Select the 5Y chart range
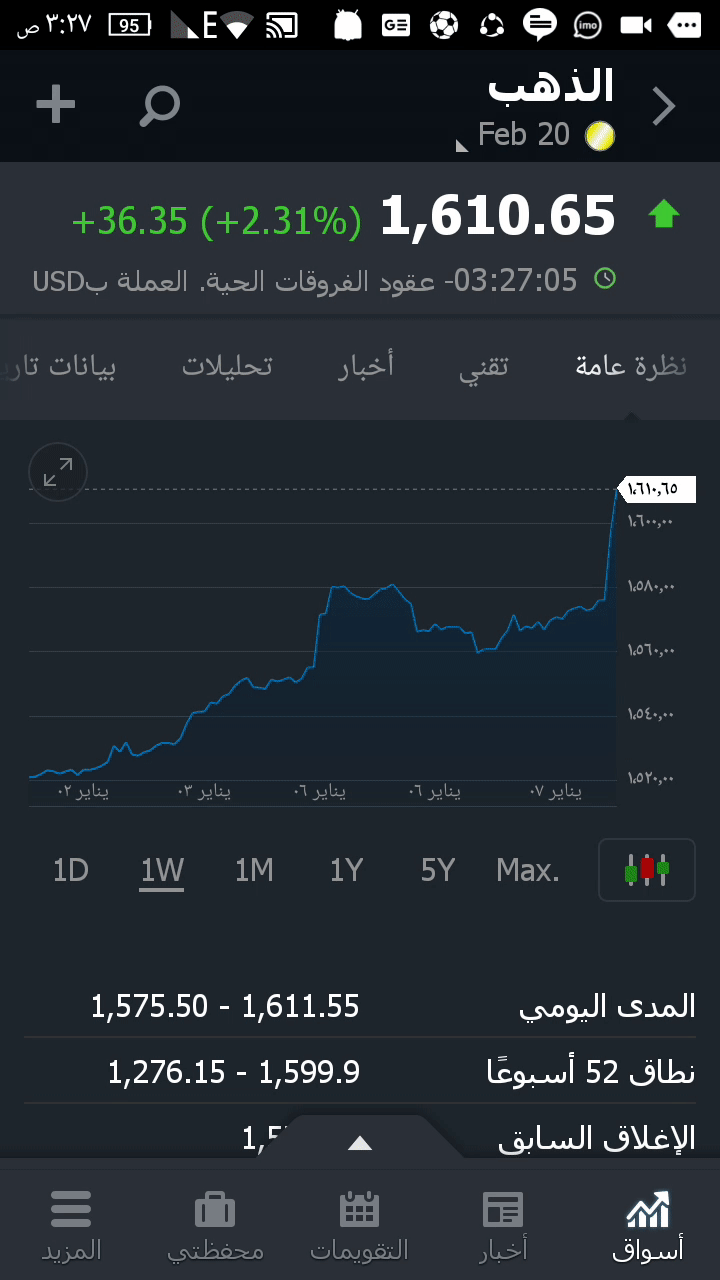 (438, 871)
